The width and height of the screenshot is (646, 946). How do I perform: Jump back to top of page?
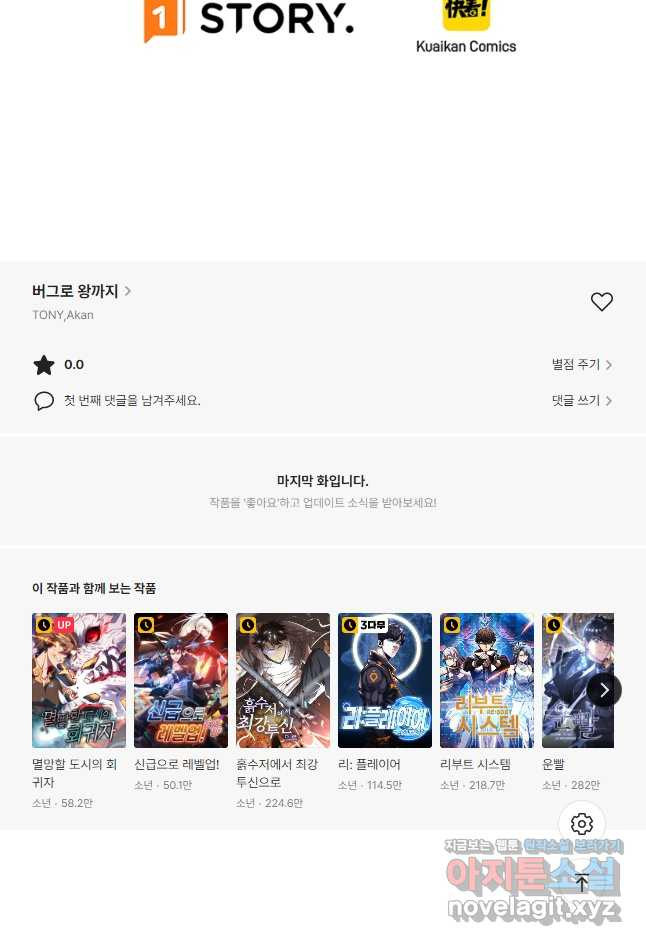tap(582, 883)
